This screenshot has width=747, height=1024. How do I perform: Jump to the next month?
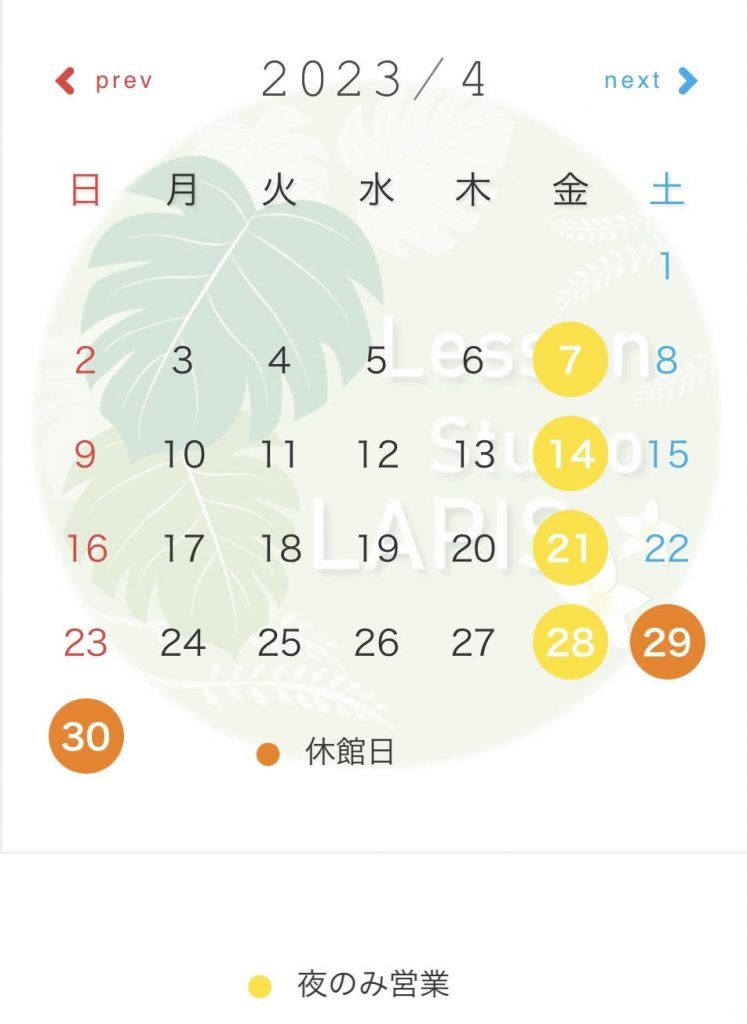click(x=650, y=81)
